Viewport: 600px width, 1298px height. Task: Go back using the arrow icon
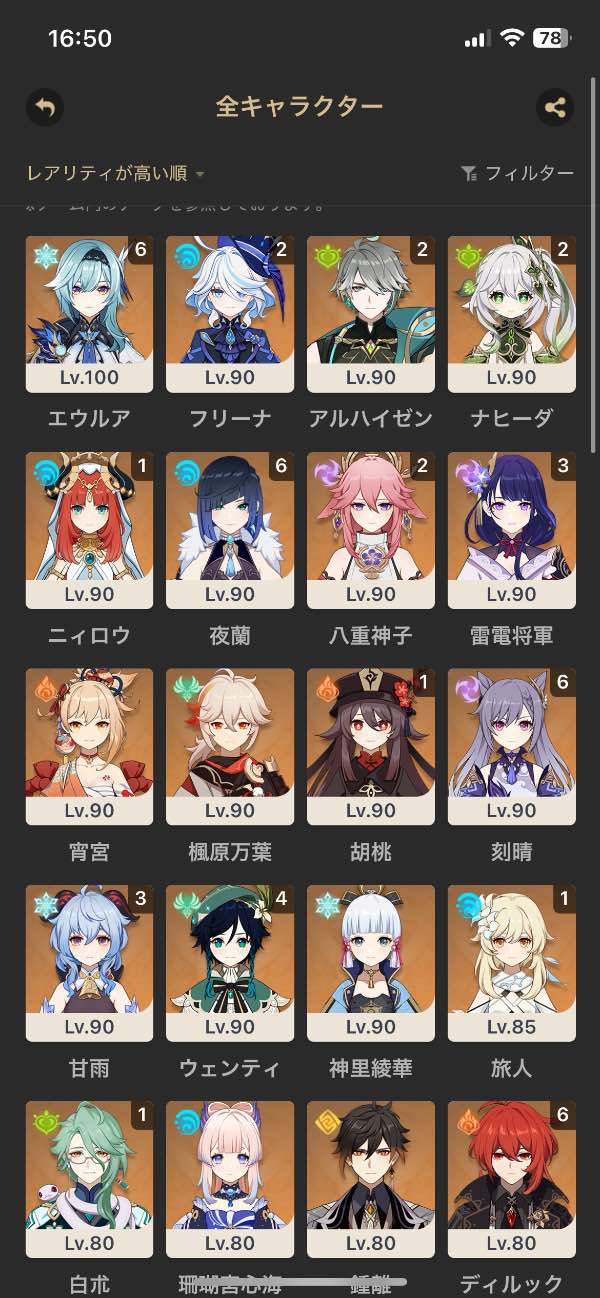tap(45, 107)
